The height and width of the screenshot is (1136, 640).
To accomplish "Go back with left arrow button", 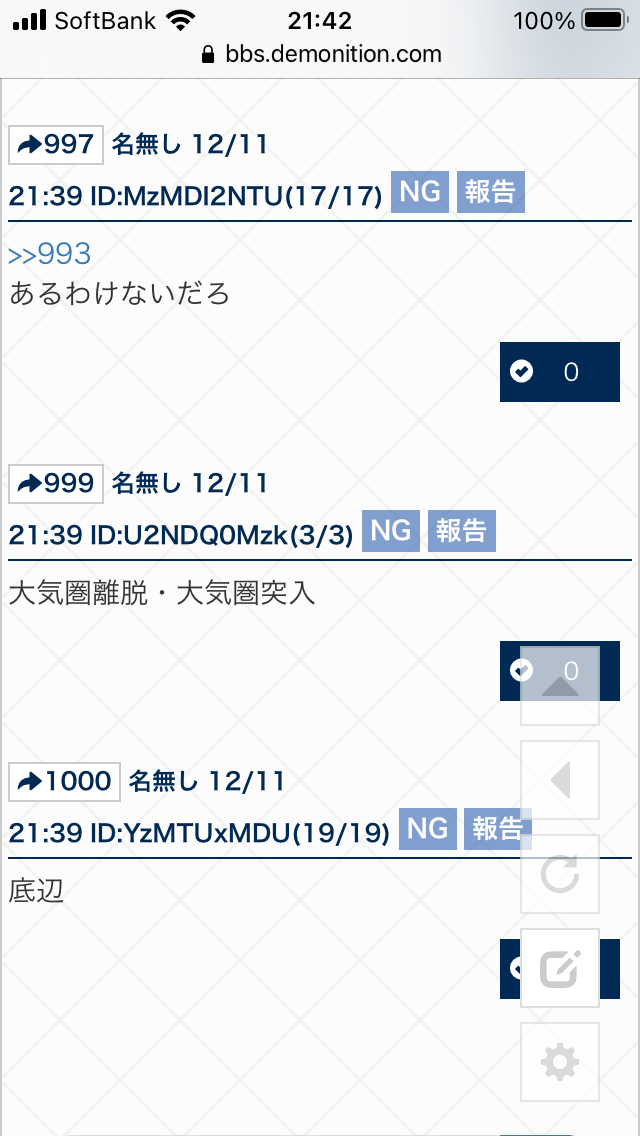I will 560,780.
